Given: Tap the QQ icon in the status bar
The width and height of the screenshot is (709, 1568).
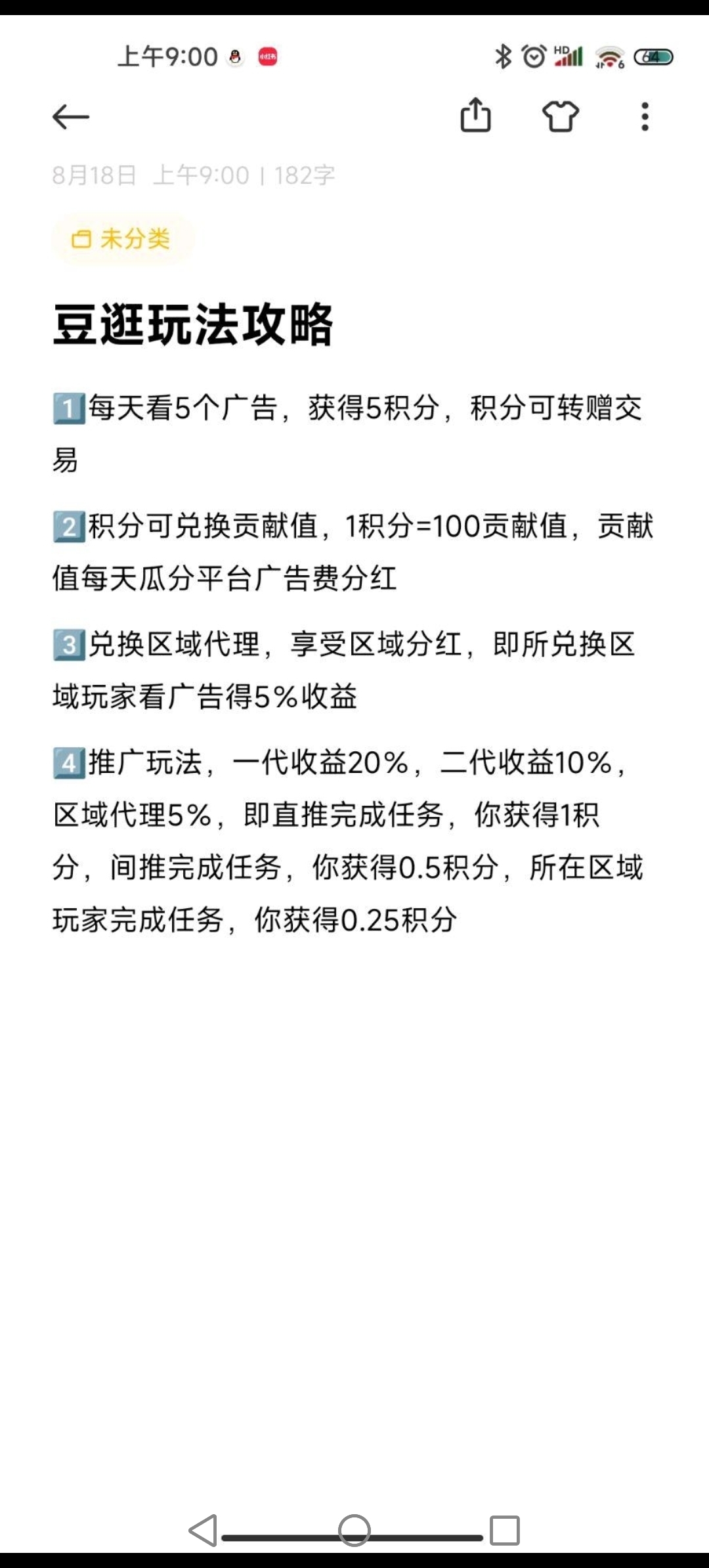Looking at the screenshot, I should point(233,56).
